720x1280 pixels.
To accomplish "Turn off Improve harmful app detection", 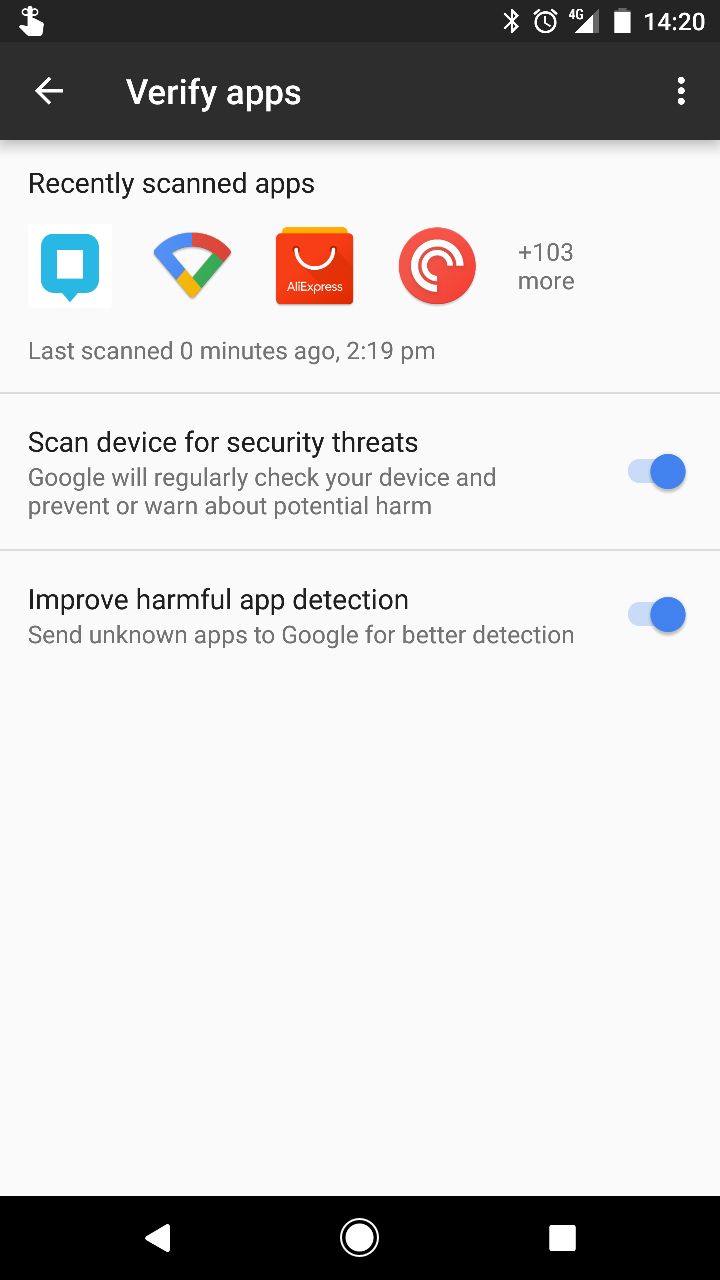I will (657, 615).
